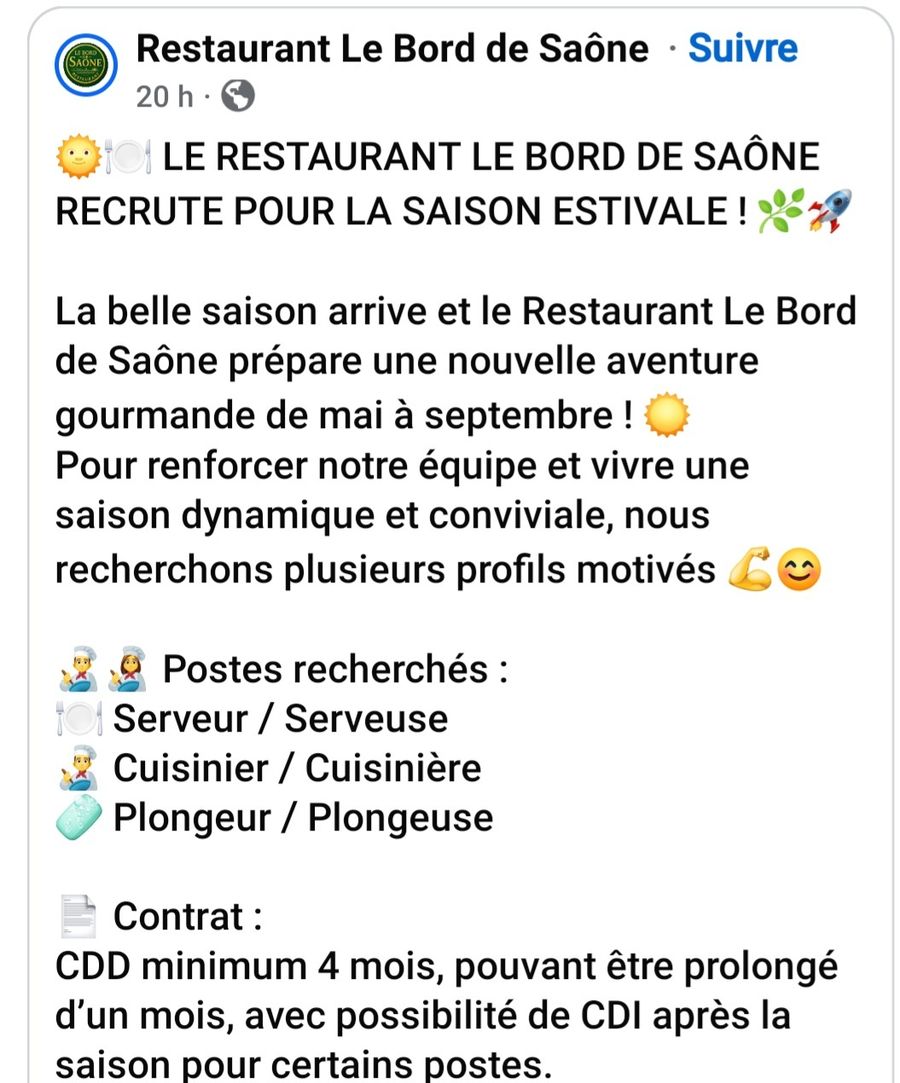Open the Restaurant Le Bord de Saône page name
Image resolution: width=900 pixels, height=1083 pixels.
(391, 48)
